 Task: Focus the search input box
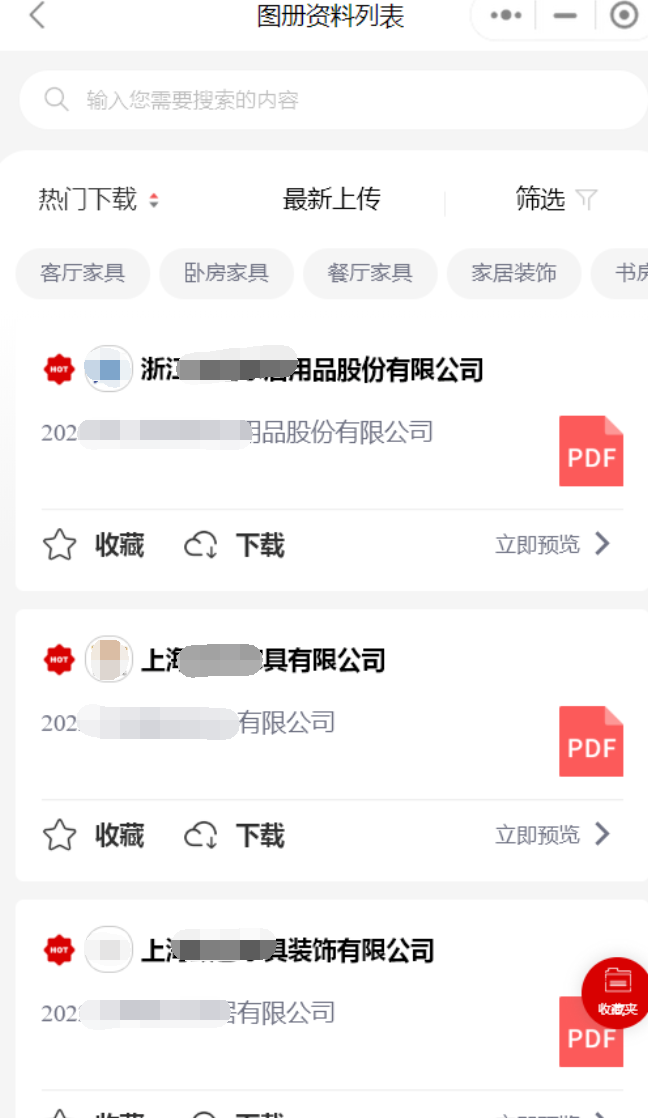pos(333,100)
